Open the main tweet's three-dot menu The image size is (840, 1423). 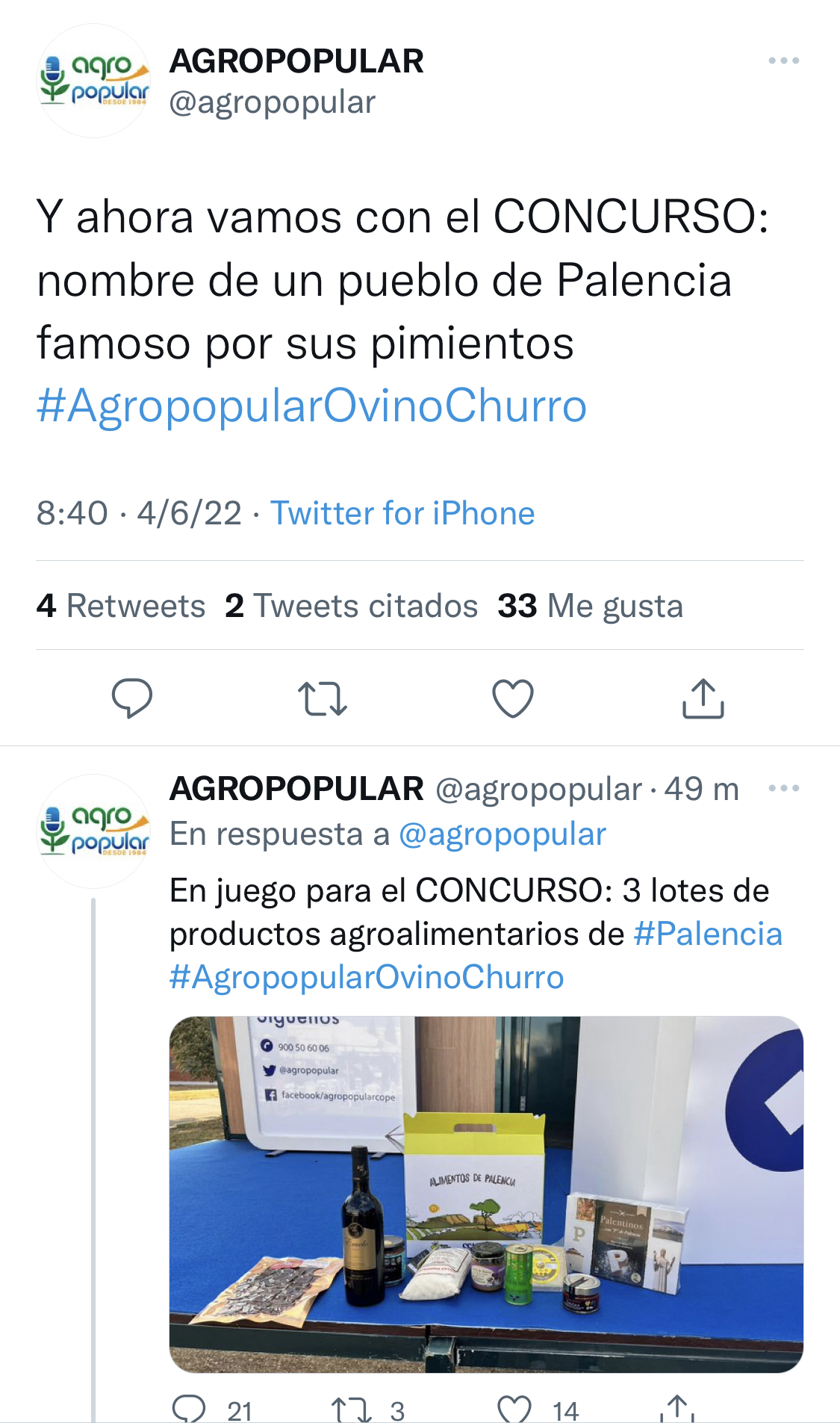point(783,61)
